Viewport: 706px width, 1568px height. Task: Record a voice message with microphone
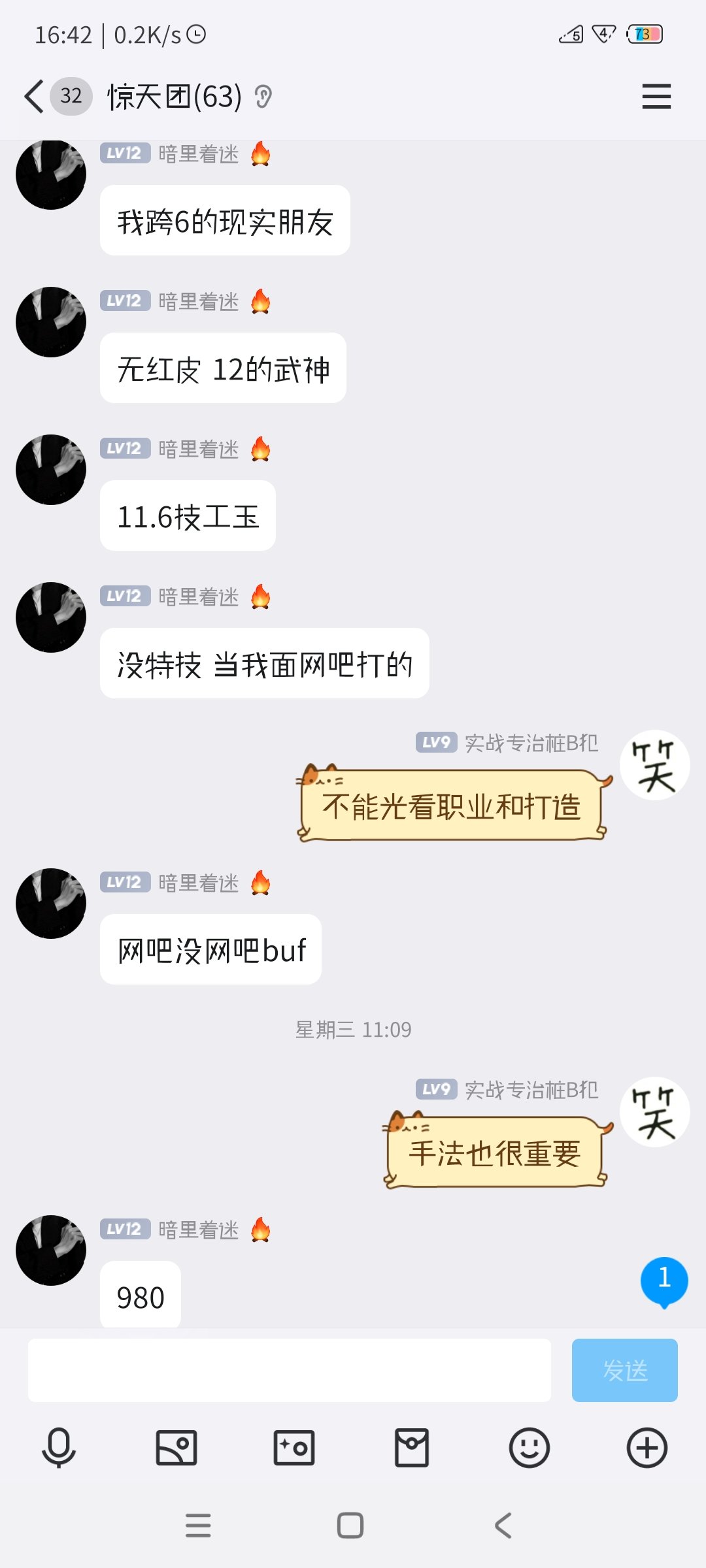(x=59, y=1448)
